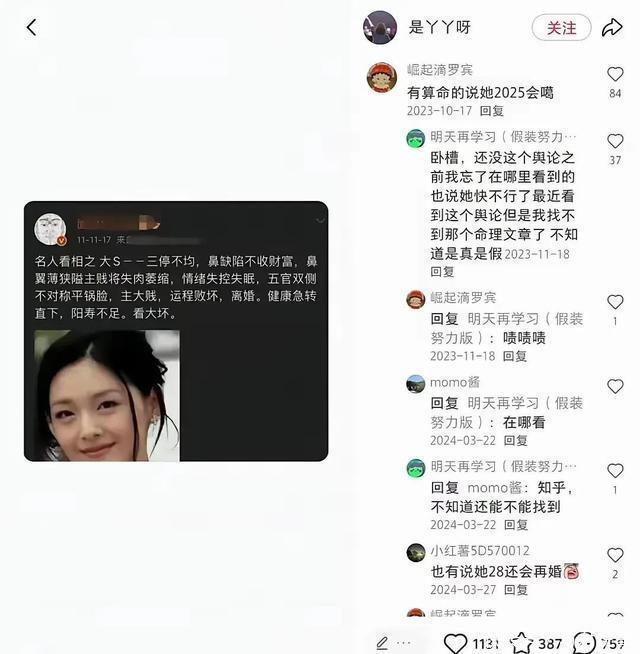Share this post
640x654 pixels.
(x=611, y=28)
